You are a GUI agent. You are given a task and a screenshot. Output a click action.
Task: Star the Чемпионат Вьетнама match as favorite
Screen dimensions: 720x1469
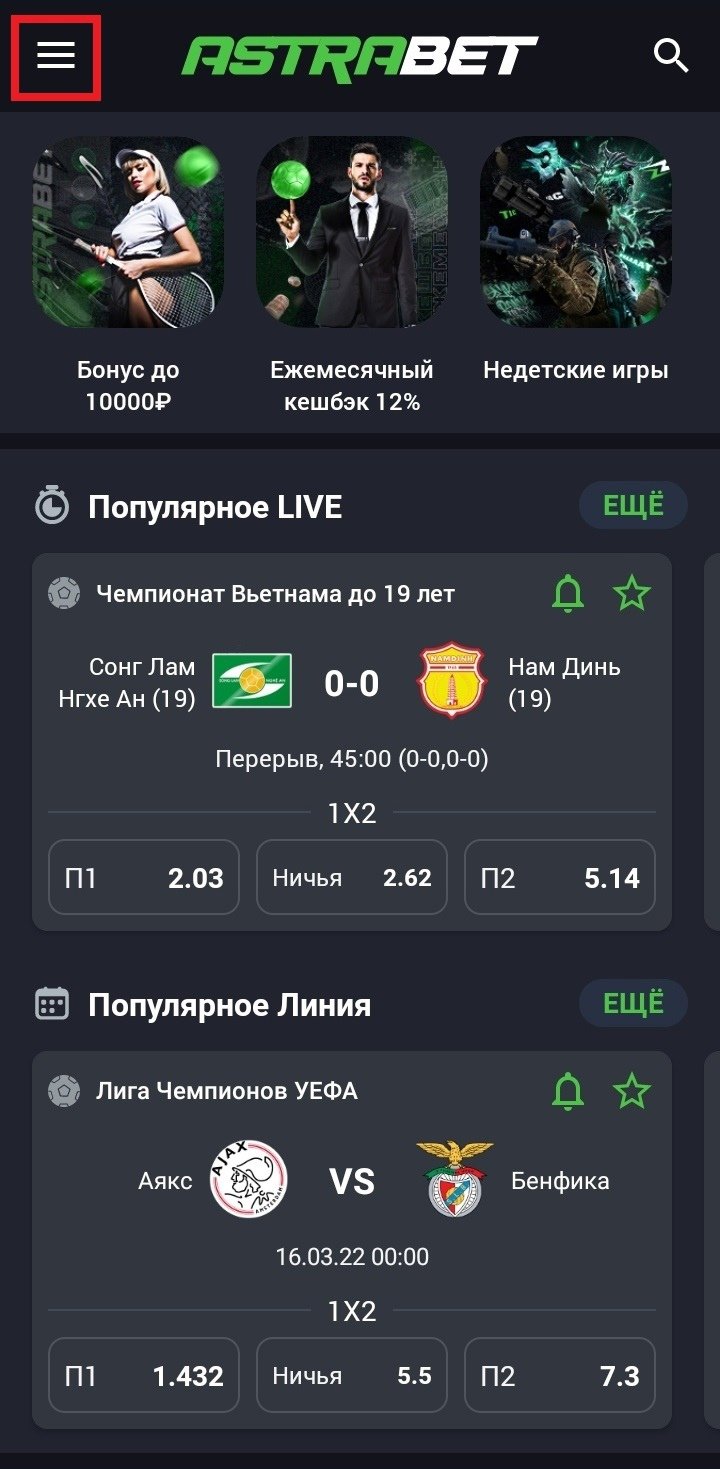tap(632, 594)
